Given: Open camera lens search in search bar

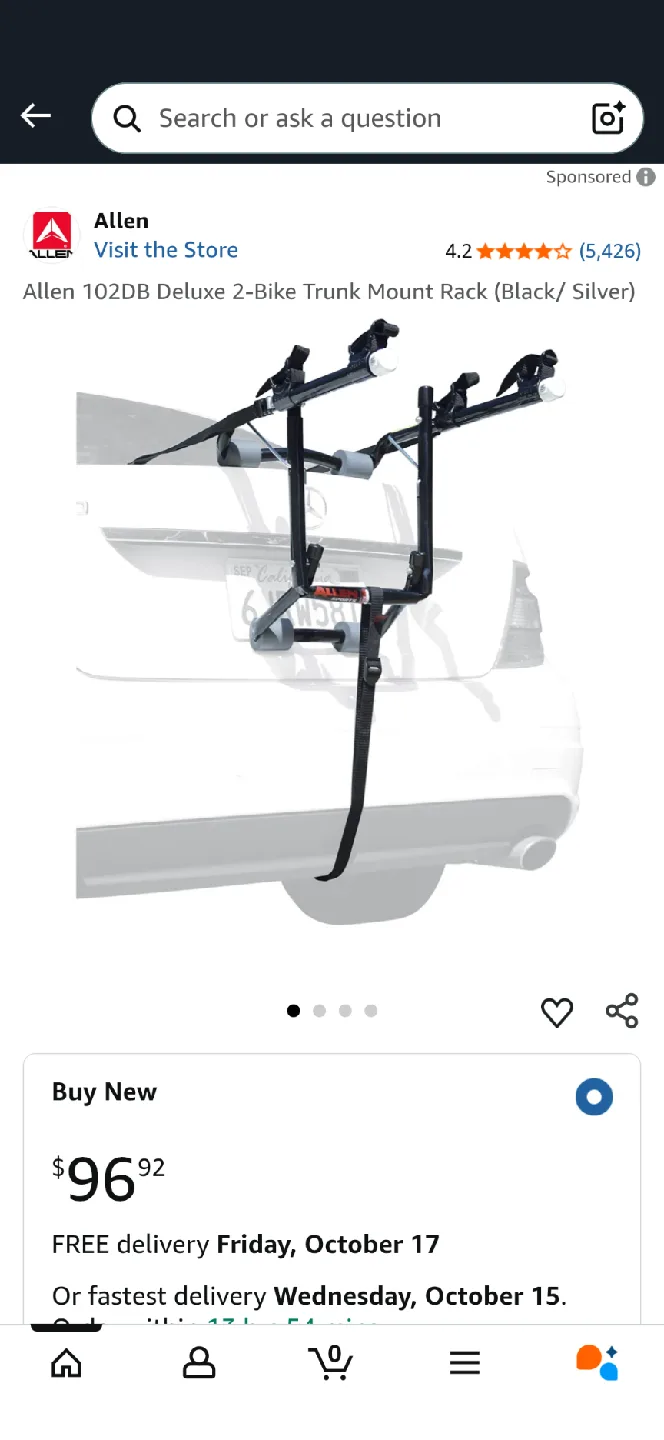Looking at the screenshot, I should pyautogui.click(x=608, y=118).
